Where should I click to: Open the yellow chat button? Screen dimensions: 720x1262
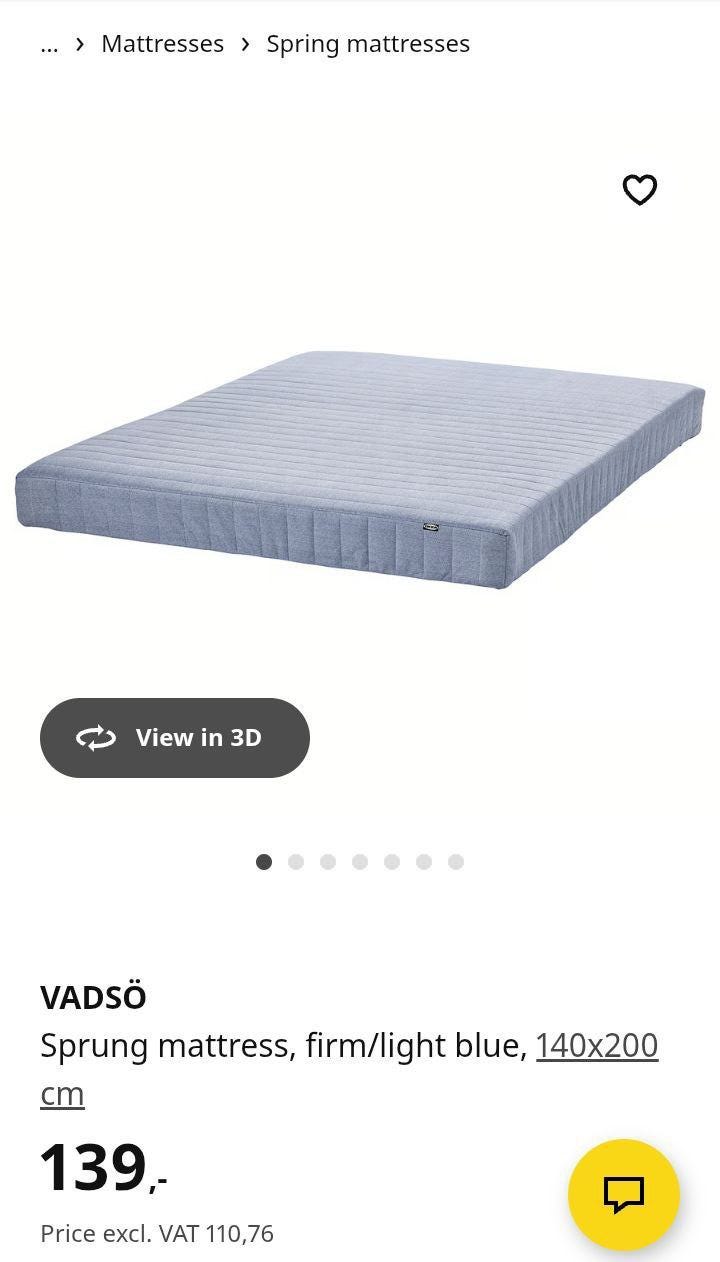click(624, 1194)
